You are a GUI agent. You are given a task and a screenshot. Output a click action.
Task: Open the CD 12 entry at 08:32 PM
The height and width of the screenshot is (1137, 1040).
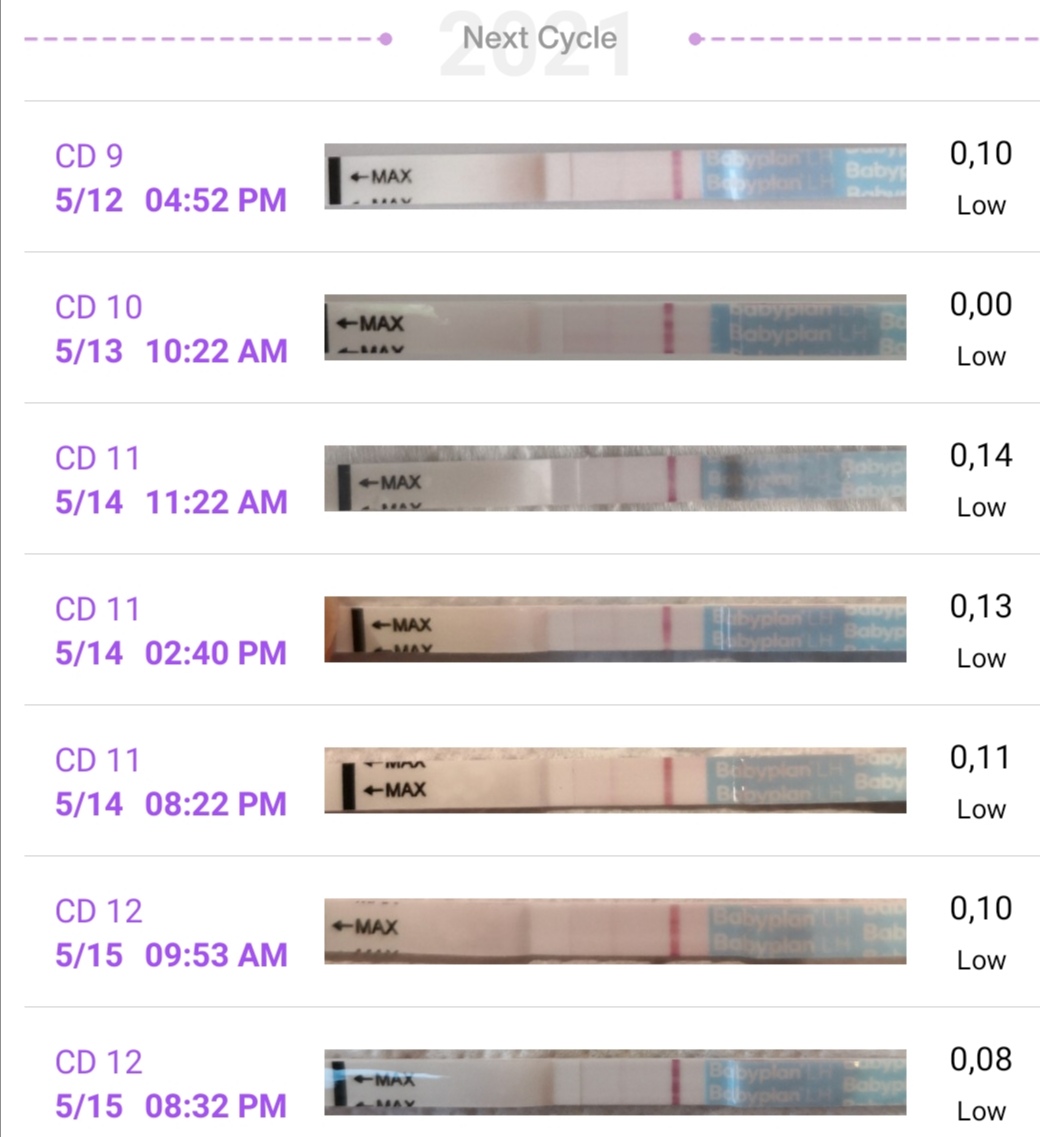click(x=520, y=1083)
